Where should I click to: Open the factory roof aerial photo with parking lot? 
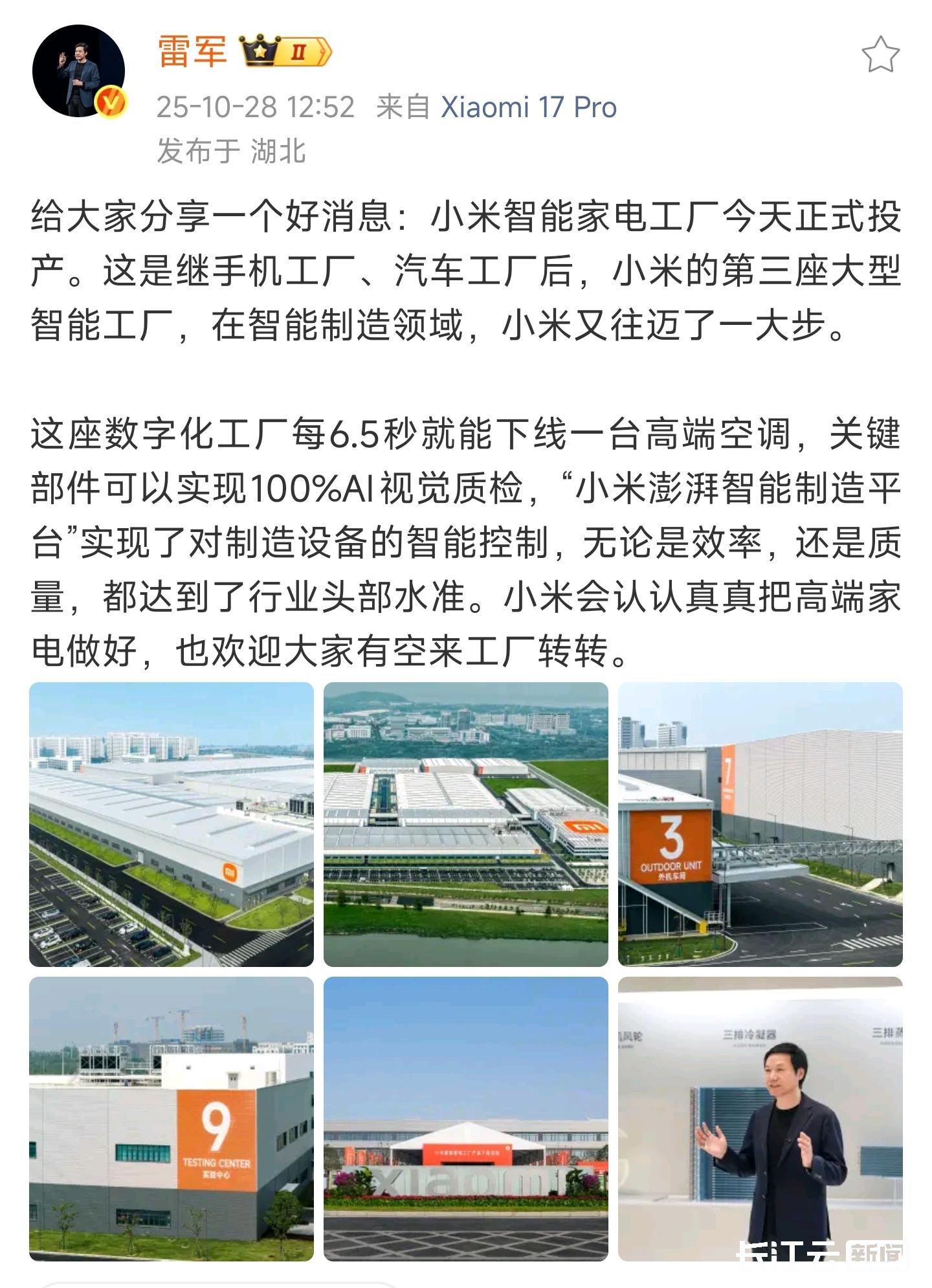tap(172, 824)
